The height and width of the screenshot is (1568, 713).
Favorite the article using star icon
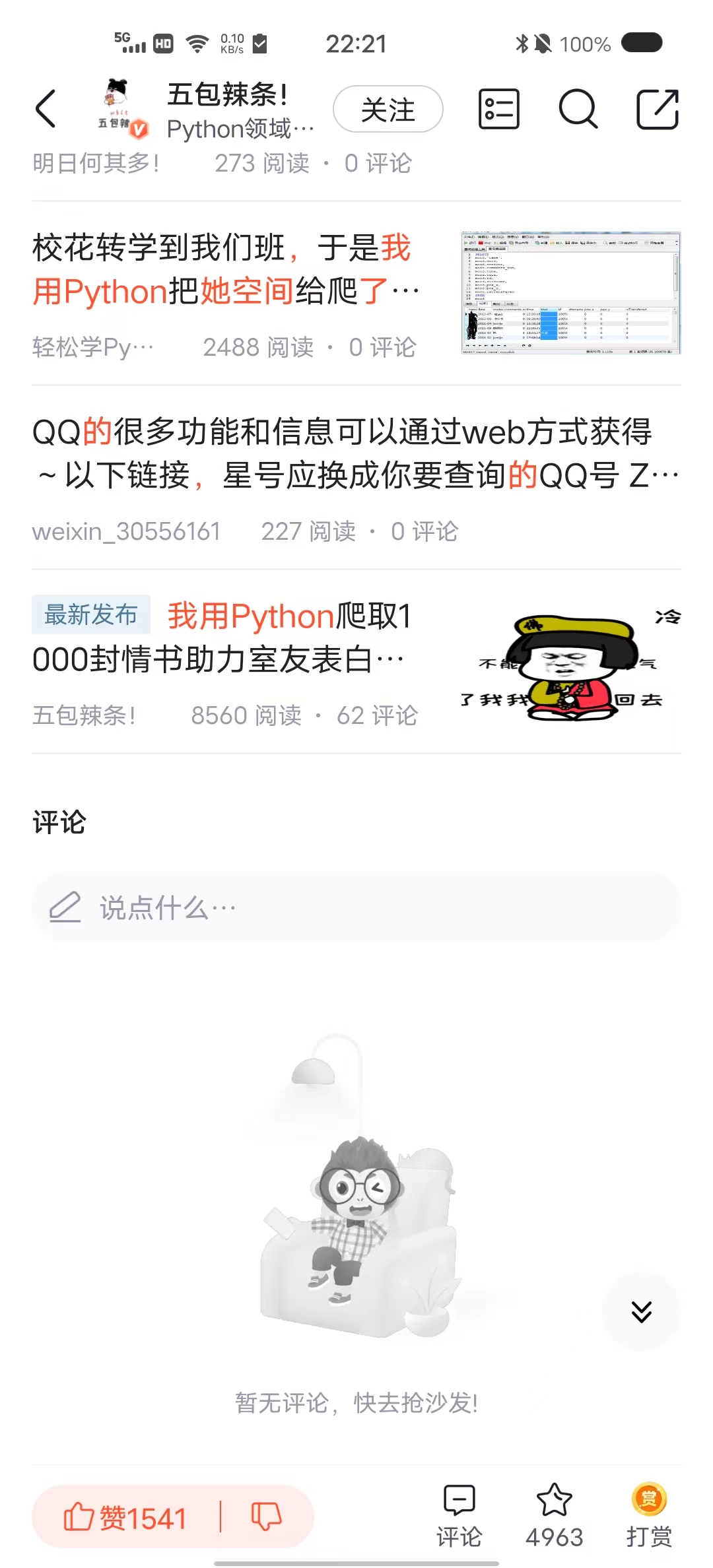554,1516
